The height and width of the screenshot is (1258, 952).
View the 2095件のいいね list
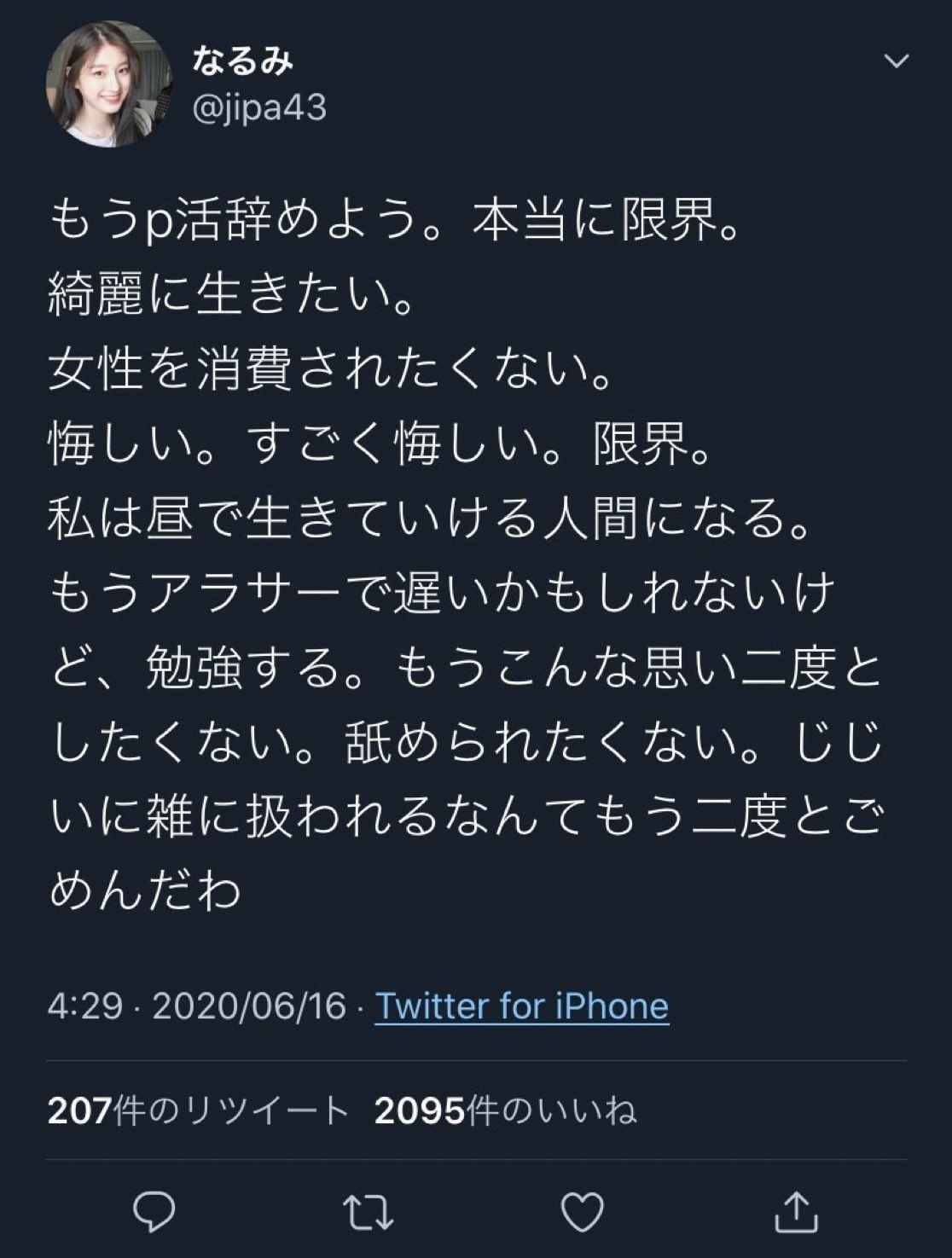(505, 1110)
